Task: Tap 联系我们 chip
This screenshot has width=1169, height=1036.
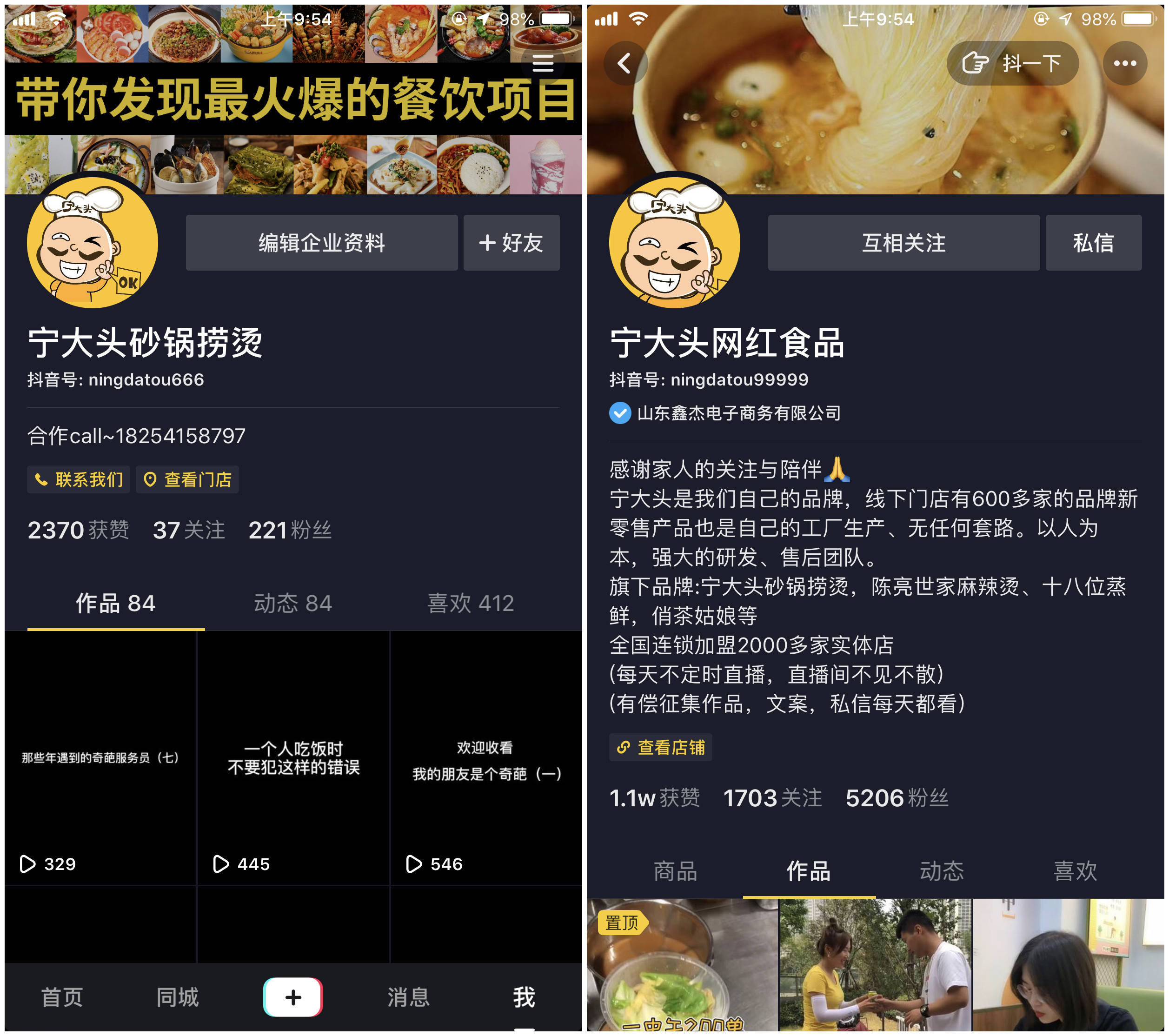Action: click(x=79, y=479)
